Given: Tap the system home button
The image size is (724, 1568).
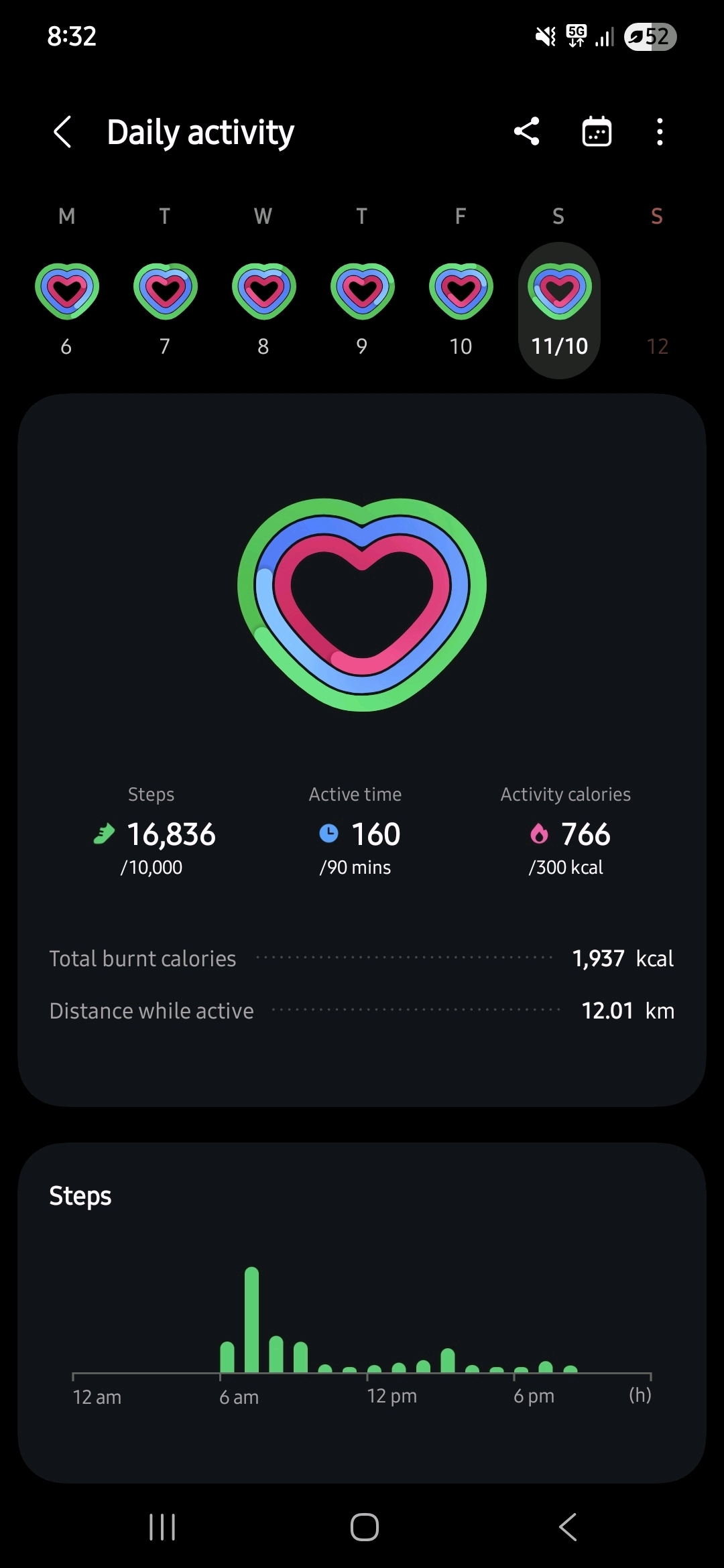Looking at the screenshot, I should point(364,1527).
